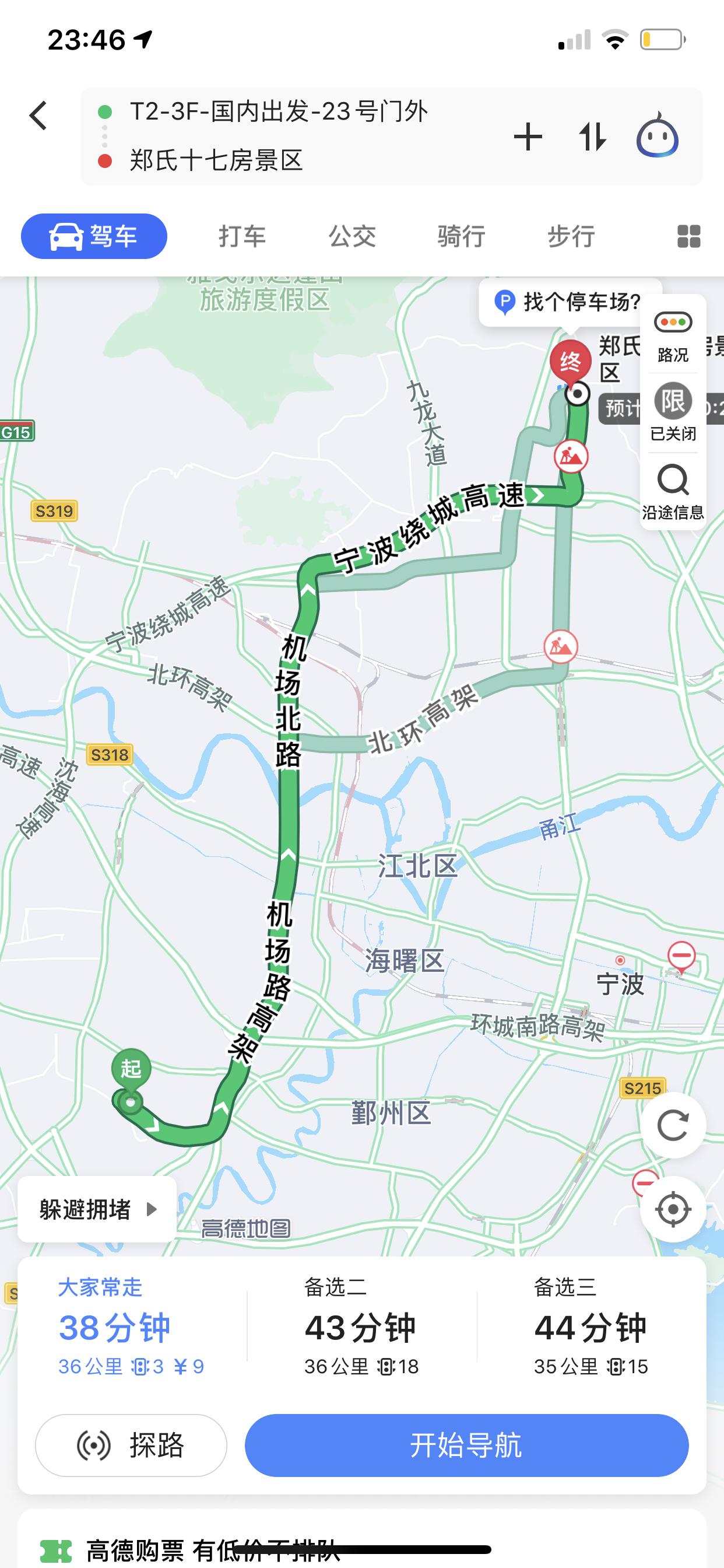Open the 限 driving restriction setting
Screen dimensions: 724x1568
673,412
